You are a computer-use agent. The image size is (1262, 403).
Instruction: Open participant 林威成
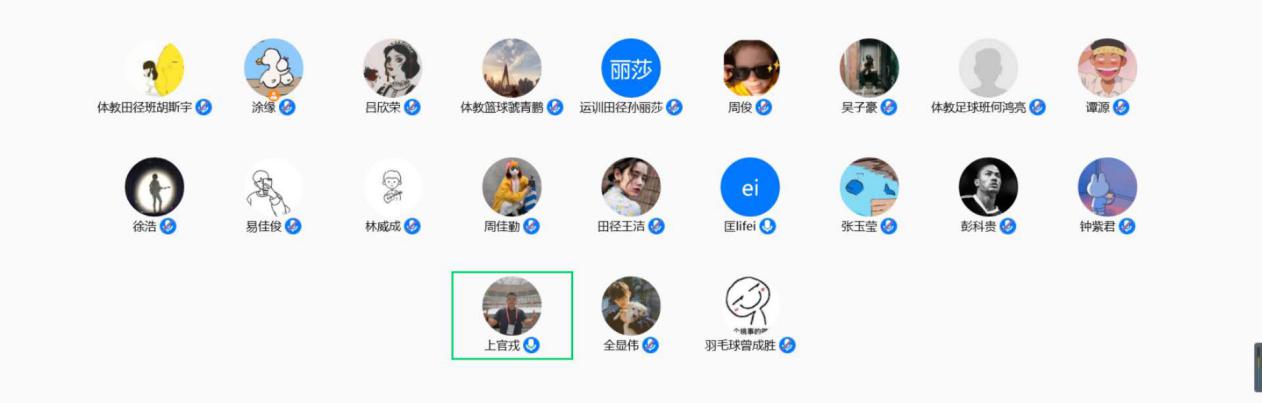click(x=392, y=187)
